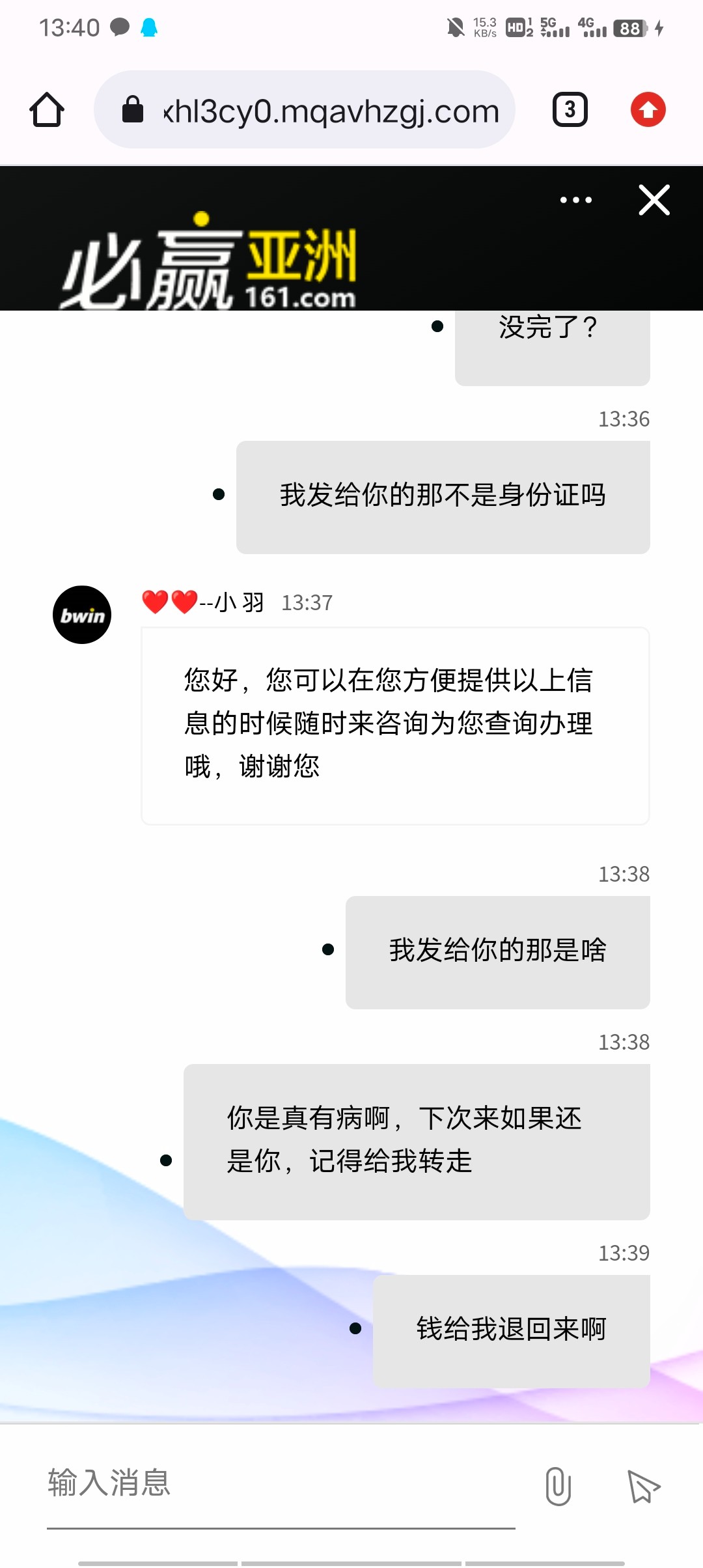Open the chat overflow menu (three dots)
703x1568 pixels.
(575, 200)
